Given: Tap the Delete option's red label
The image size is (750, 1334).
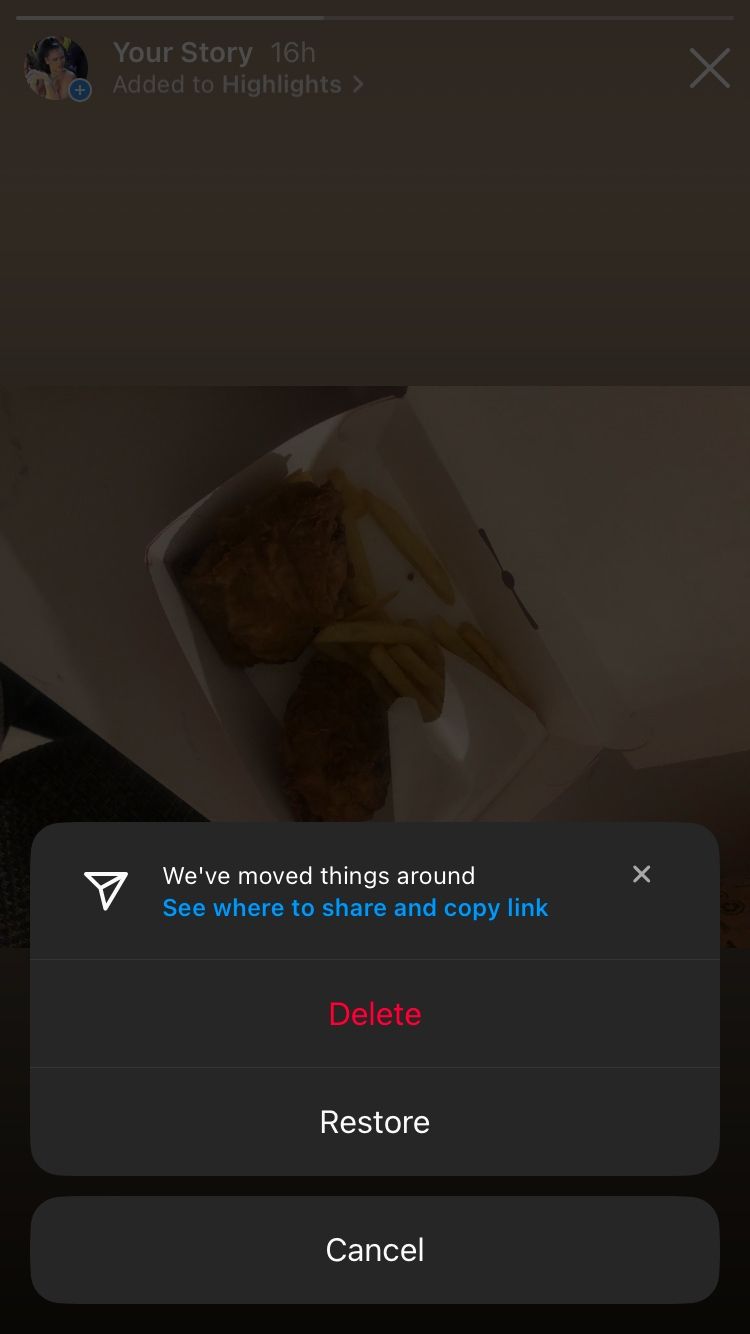Looking at the screenshot, I should pos(375,1013).
